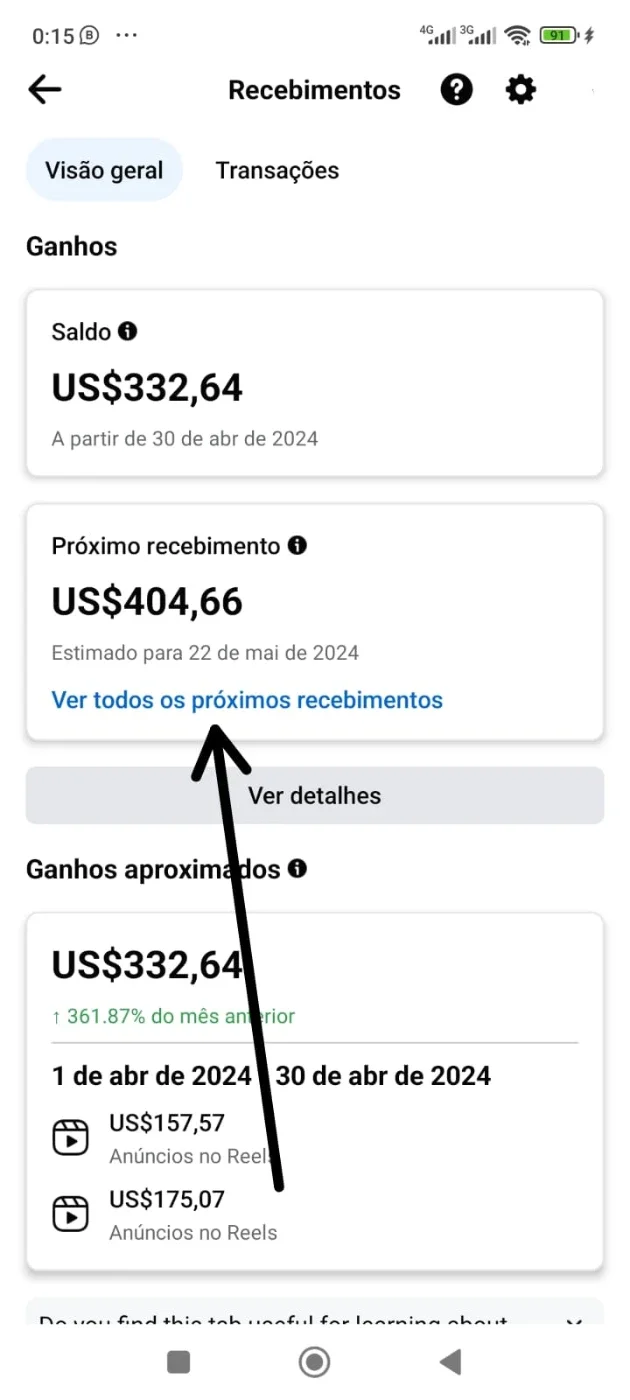
Task: Switch to the Transações tab
Action: click(x=277, y=171)
